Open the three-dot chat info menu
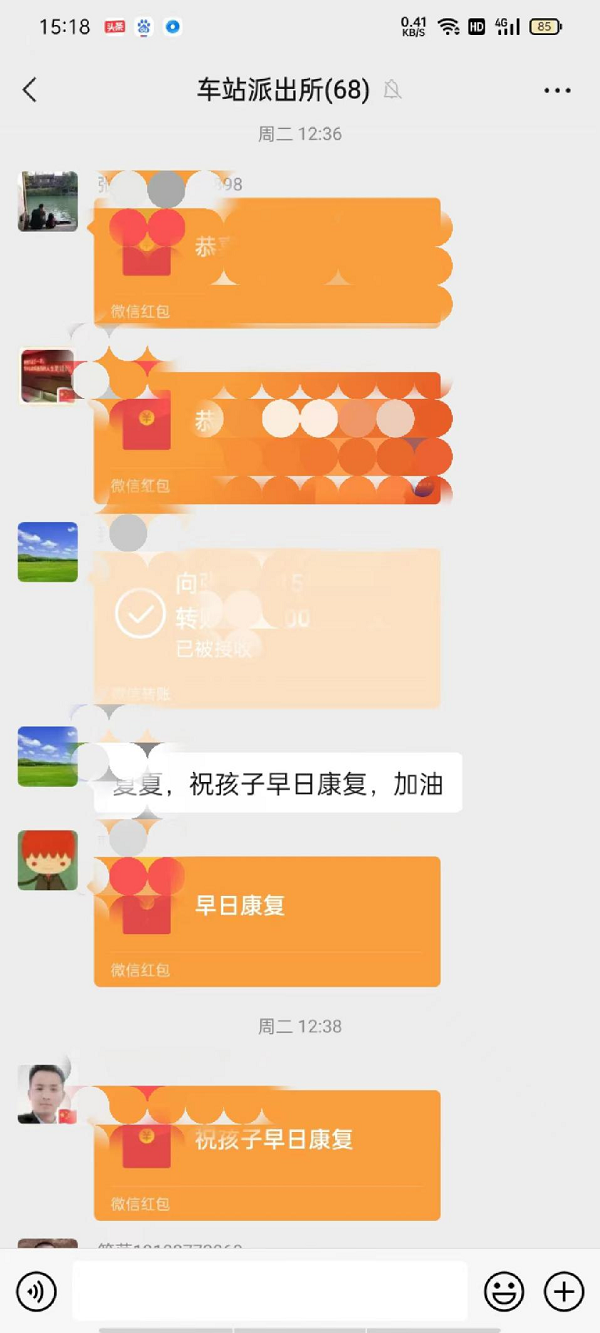The width and height of the screenshot is (600, 1333). pos(557,90)
